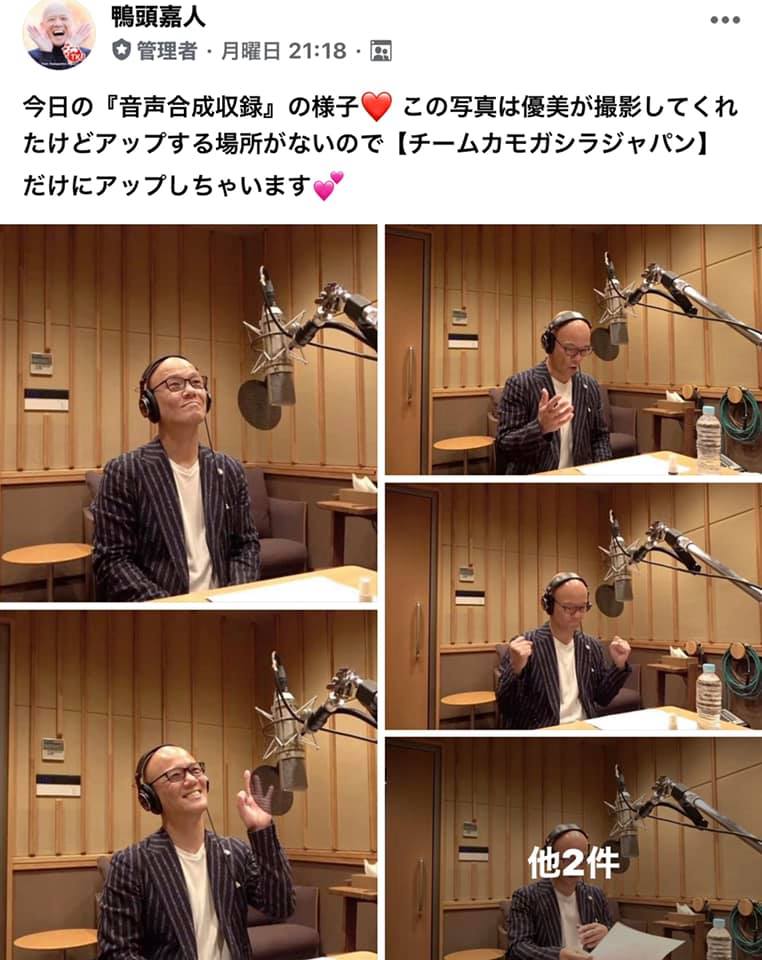Tap the group audience icon beside timestamp
Viewport: 762px width, 960px height.
pos(381,50)
